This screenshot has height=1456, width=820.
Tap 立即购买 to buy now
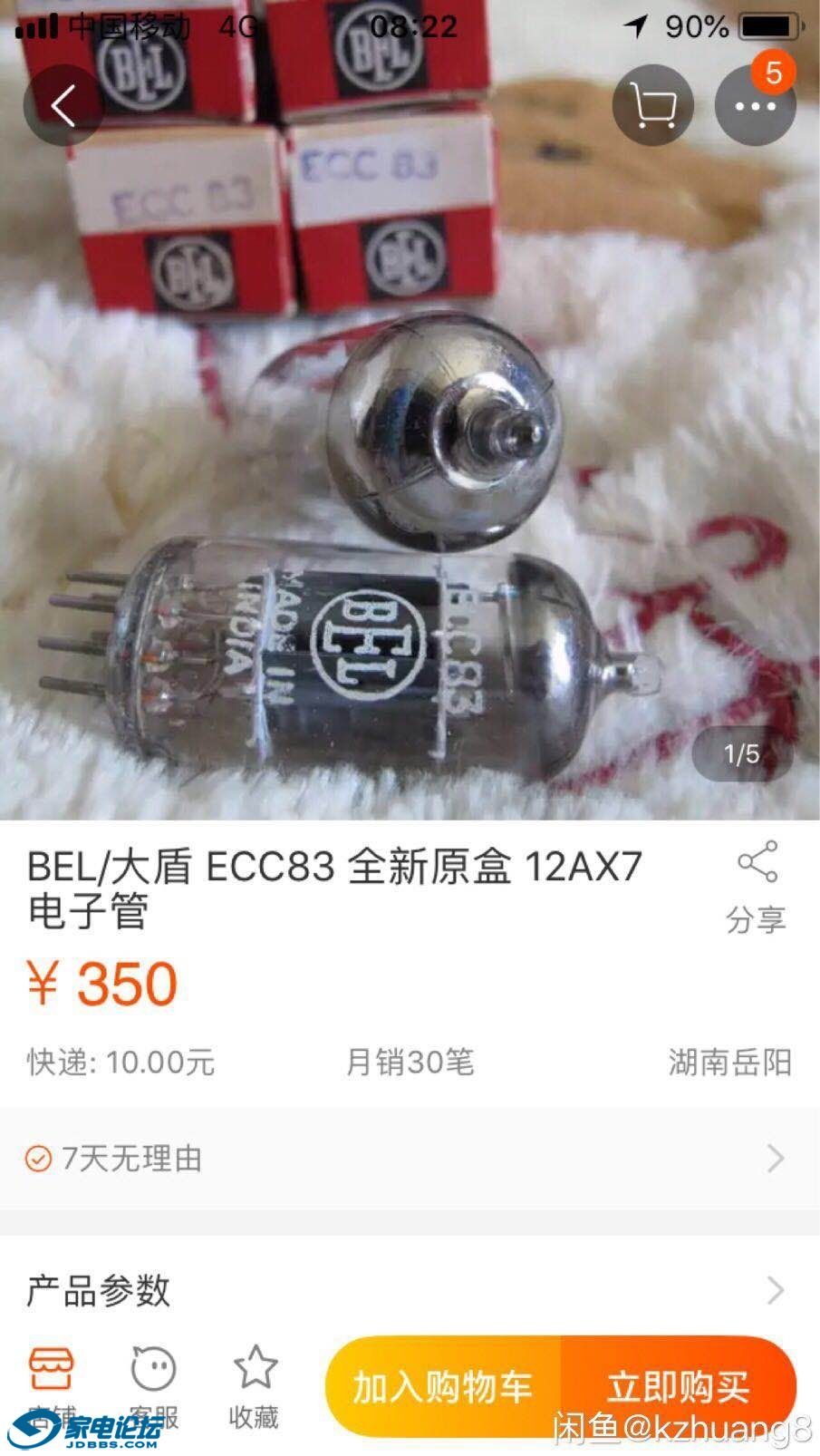pos(679,1387)
